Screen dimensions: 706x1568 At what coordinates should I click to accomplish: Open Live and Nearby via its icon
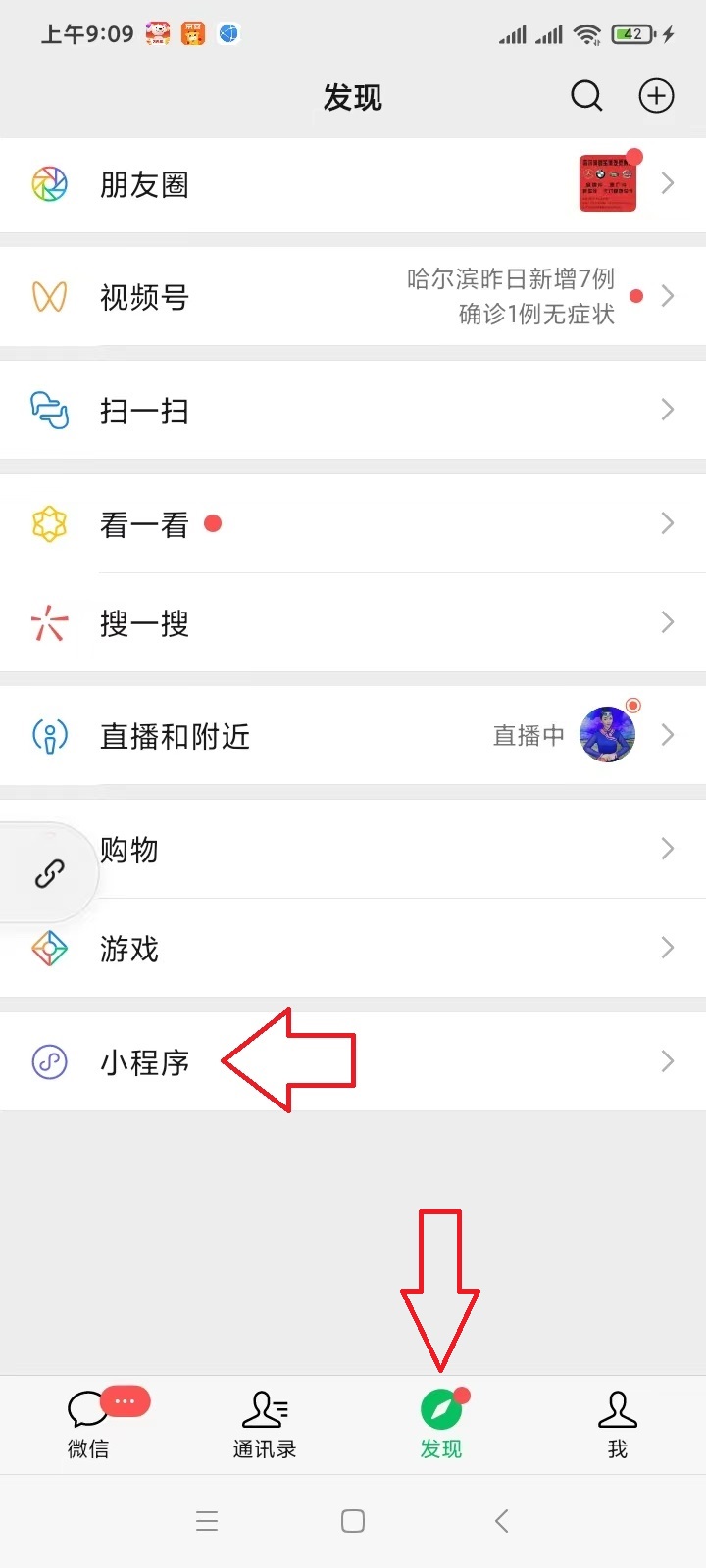pos(49,735)
